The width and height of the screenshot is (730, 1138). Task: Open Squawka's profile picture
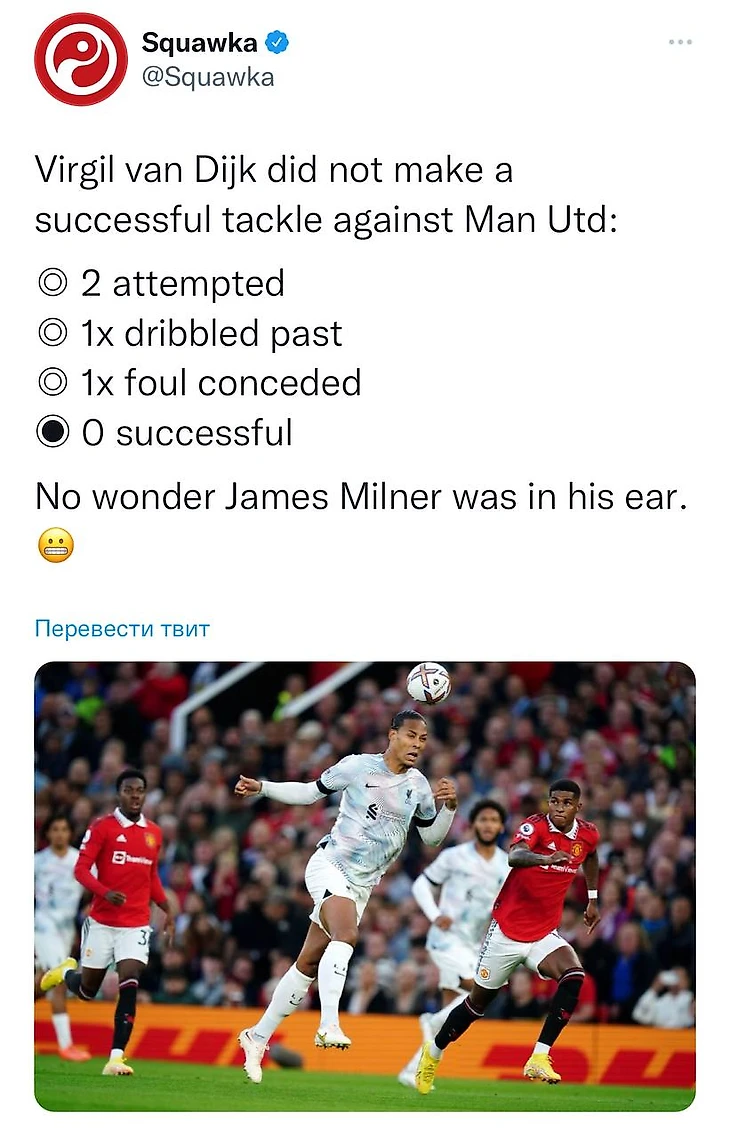(x=81, y=60)
